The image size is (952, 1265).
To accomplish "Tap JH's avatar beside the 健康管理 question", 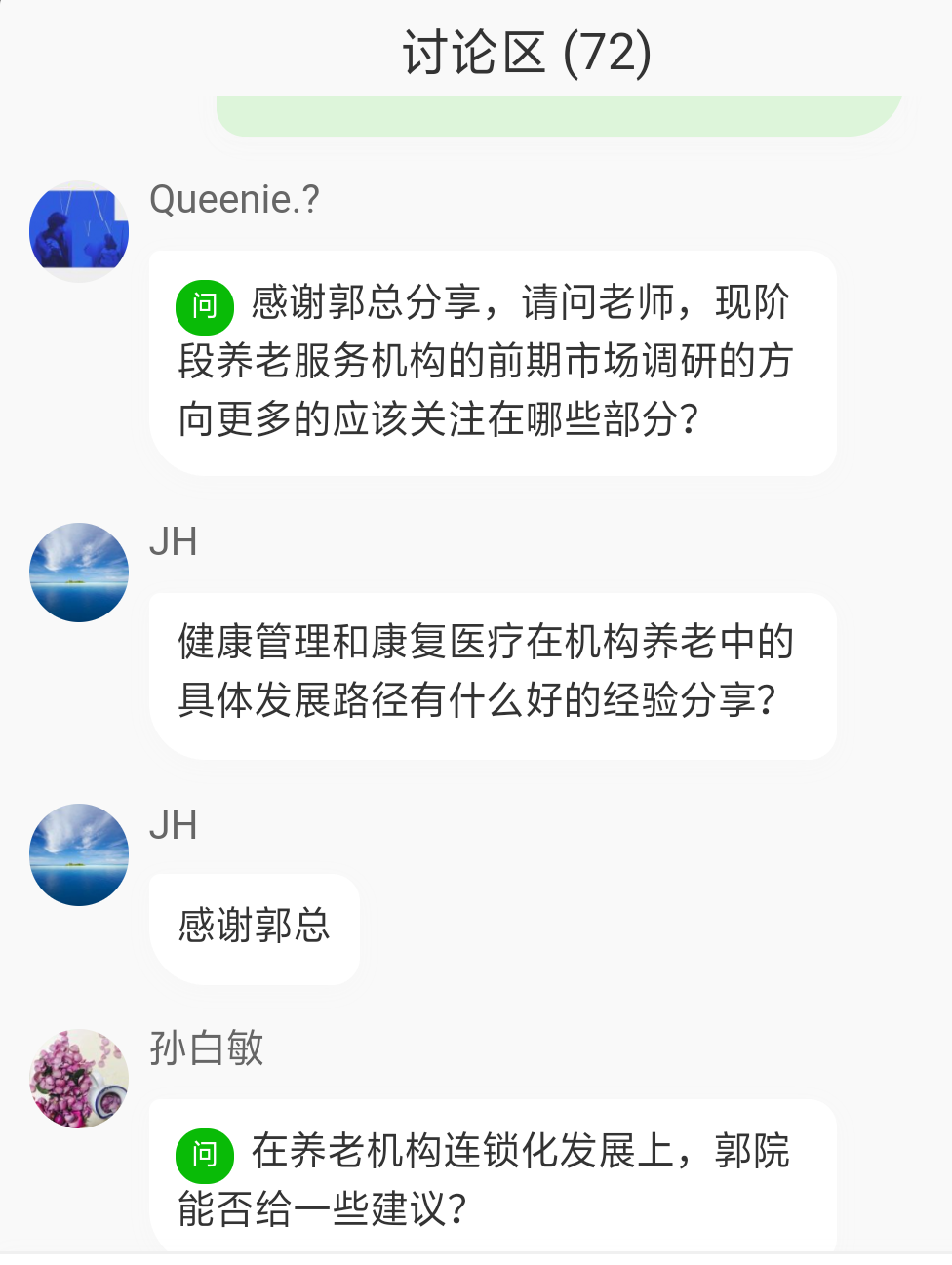I will tap(79, 573).
